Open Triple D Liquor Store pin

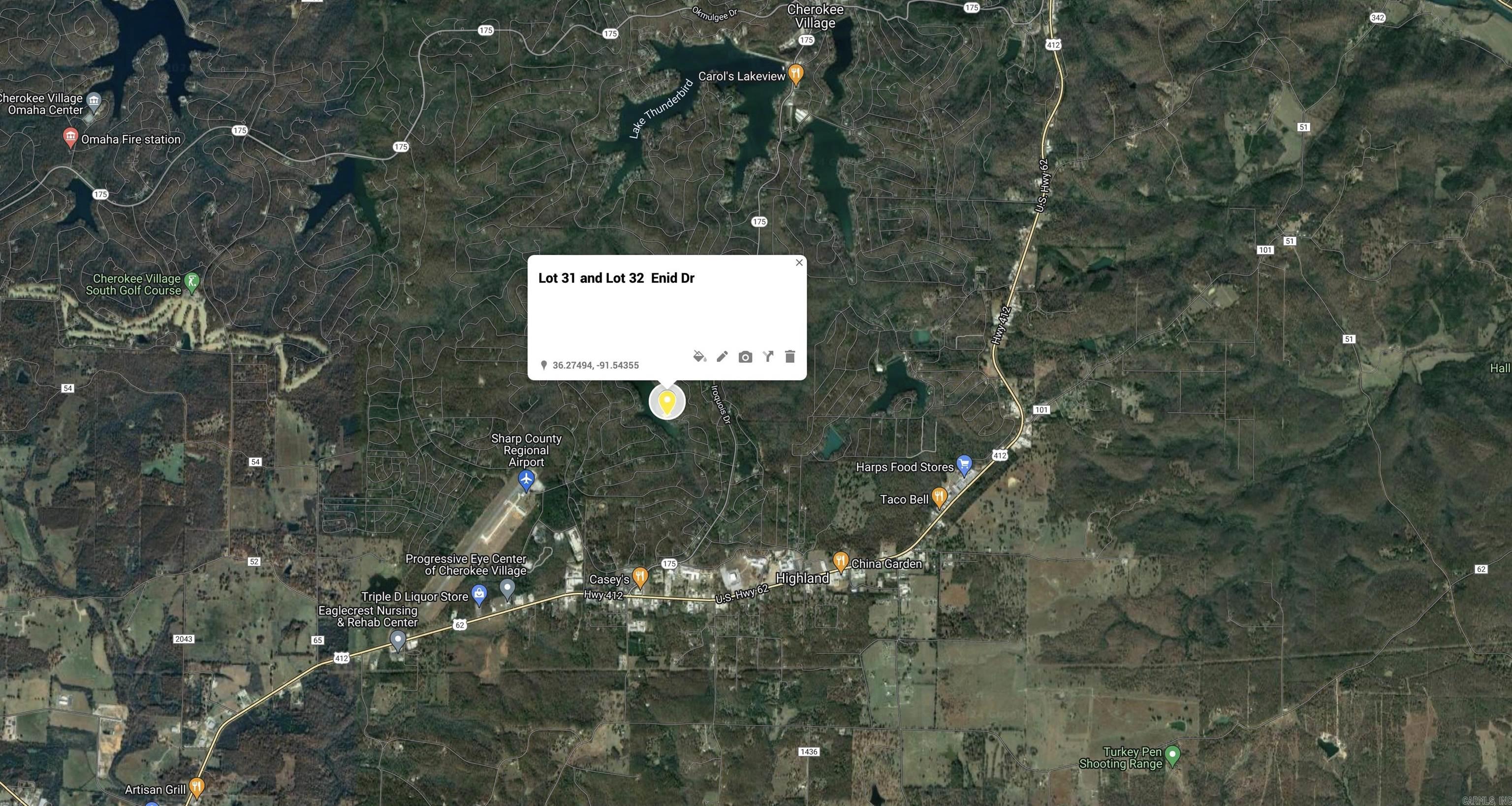[479, 594]
